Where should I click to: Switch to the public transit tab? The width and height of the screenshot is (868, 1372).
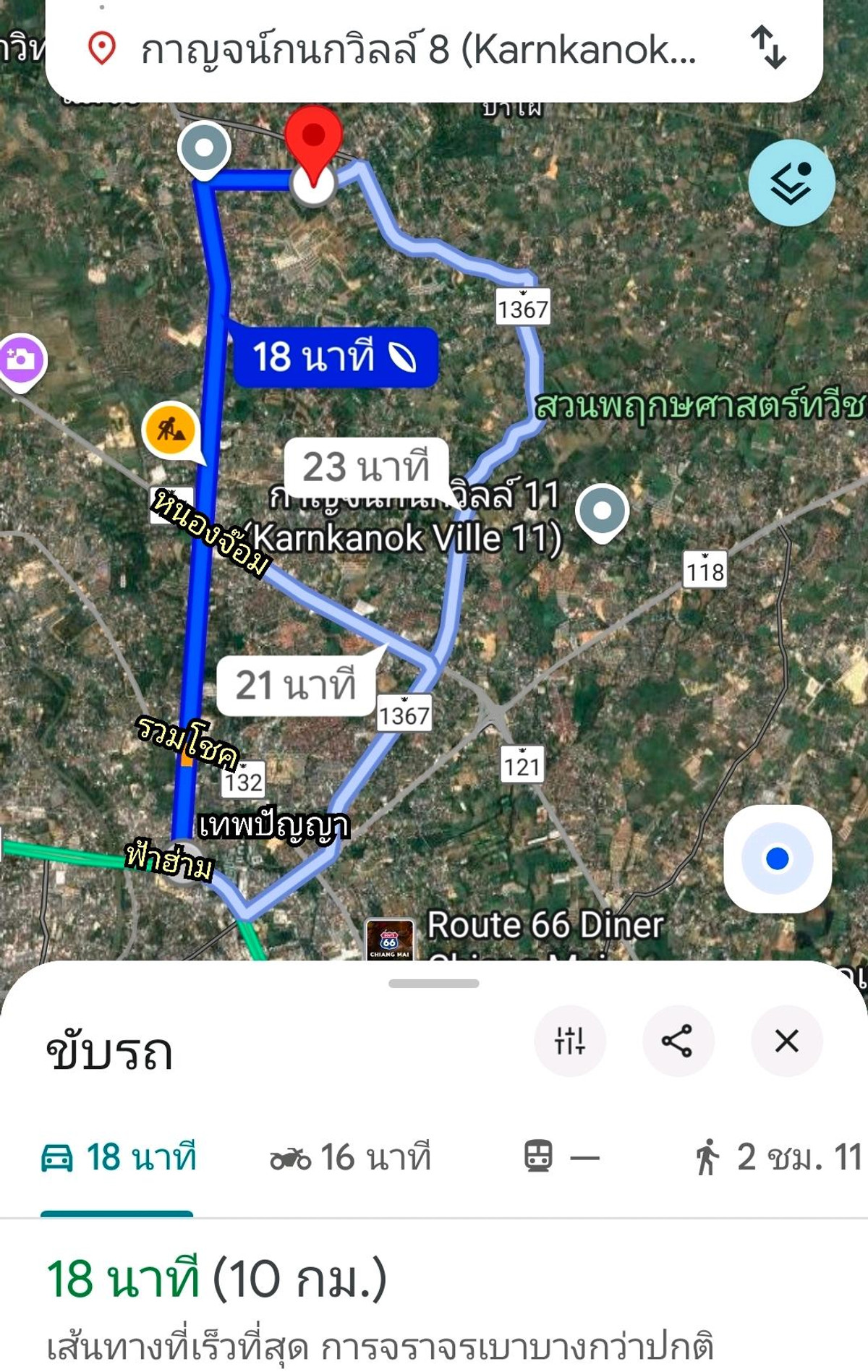[561, 1157]
